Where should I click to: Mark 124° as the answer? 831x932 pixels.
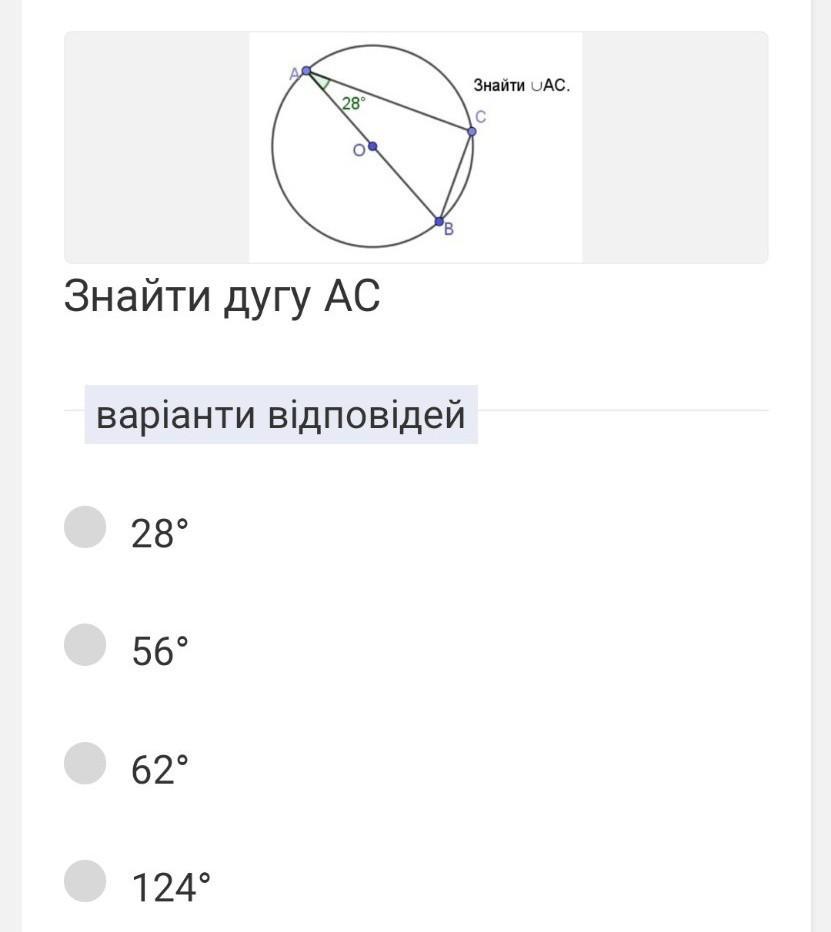pyautogui.click(x=85, y=881)
